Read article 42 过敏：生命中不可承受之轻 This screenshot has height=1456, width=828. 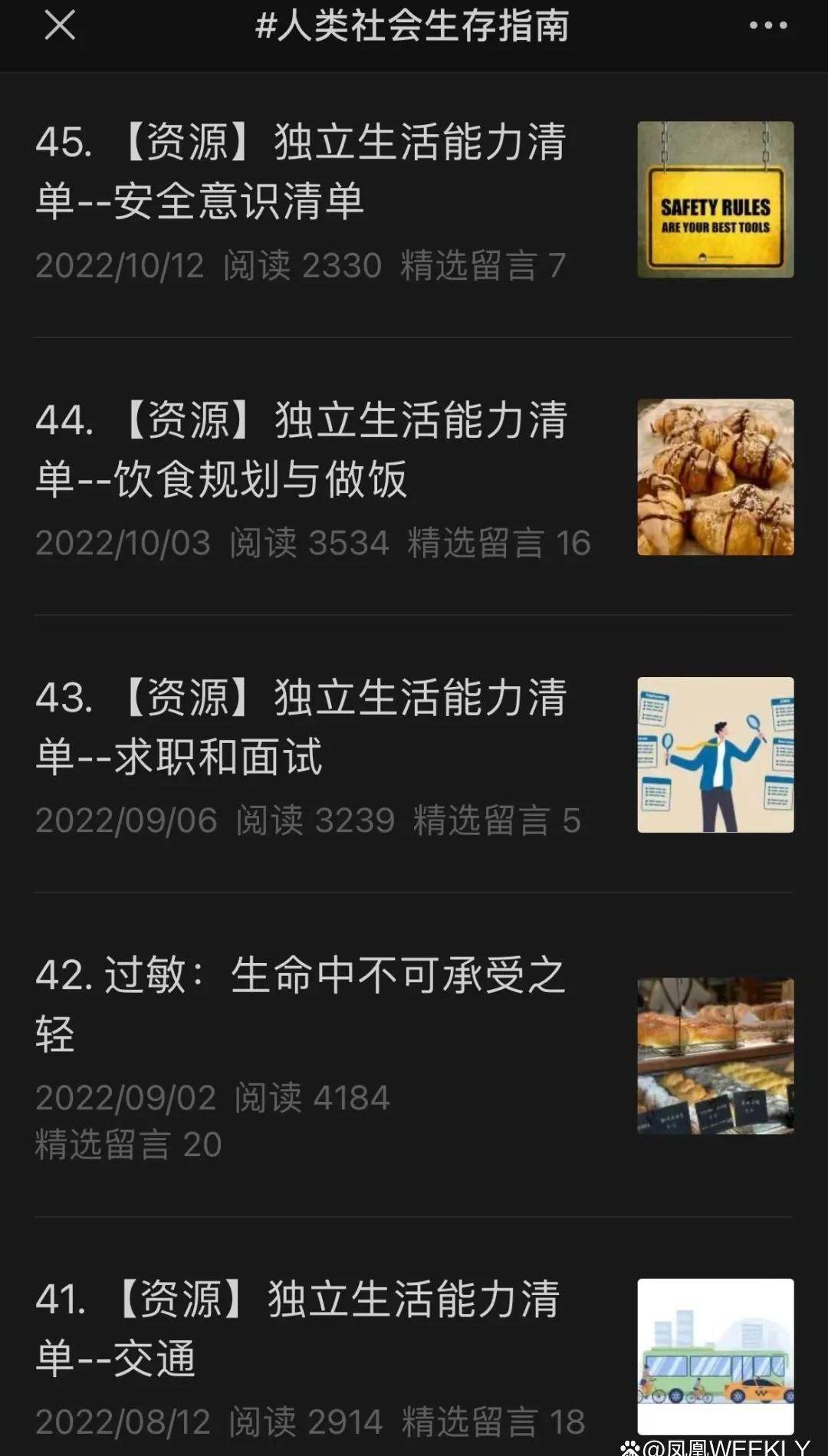click(x=301, y=1004)
